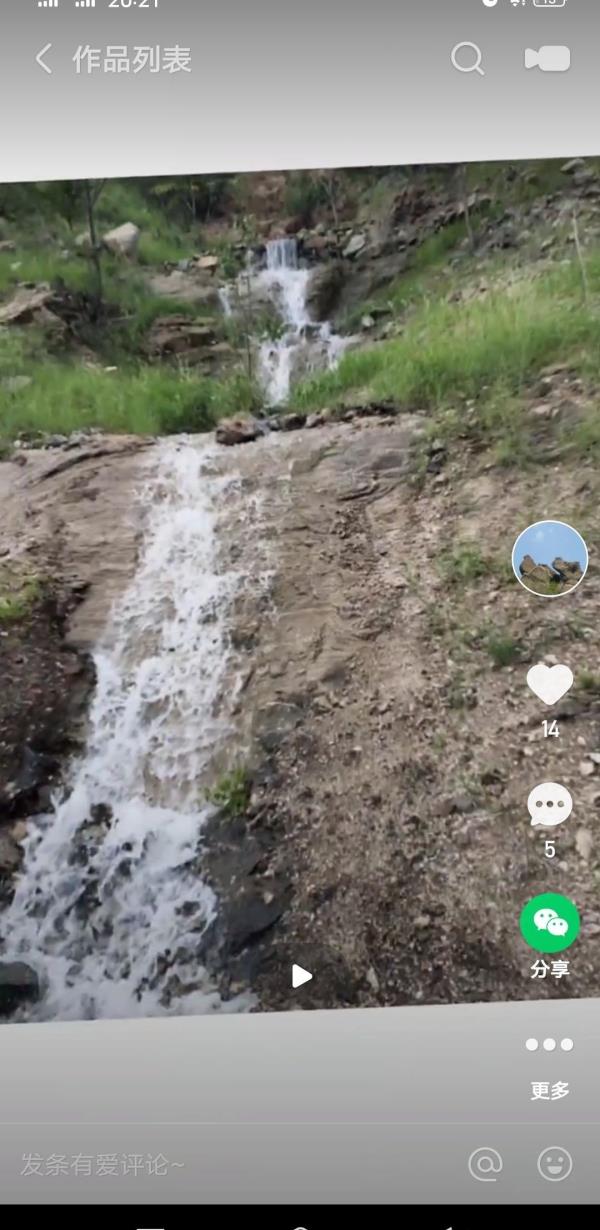Like this waterfall video
The height and width of the screenshot is (1230, 600).
pos(550,685)
